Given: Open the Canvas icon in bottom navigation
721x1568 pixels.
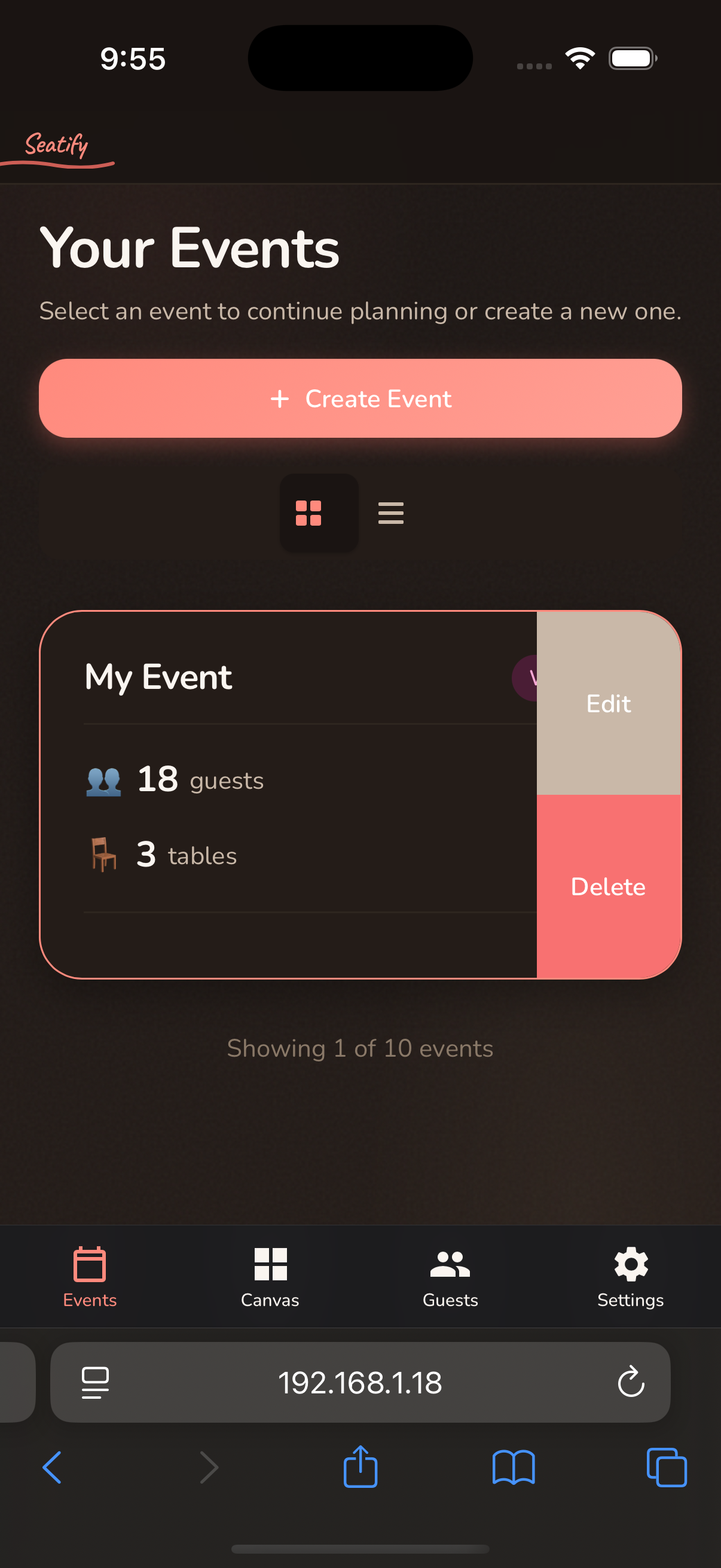Looking at the screenshot, I should click(x=270, y=1265).
